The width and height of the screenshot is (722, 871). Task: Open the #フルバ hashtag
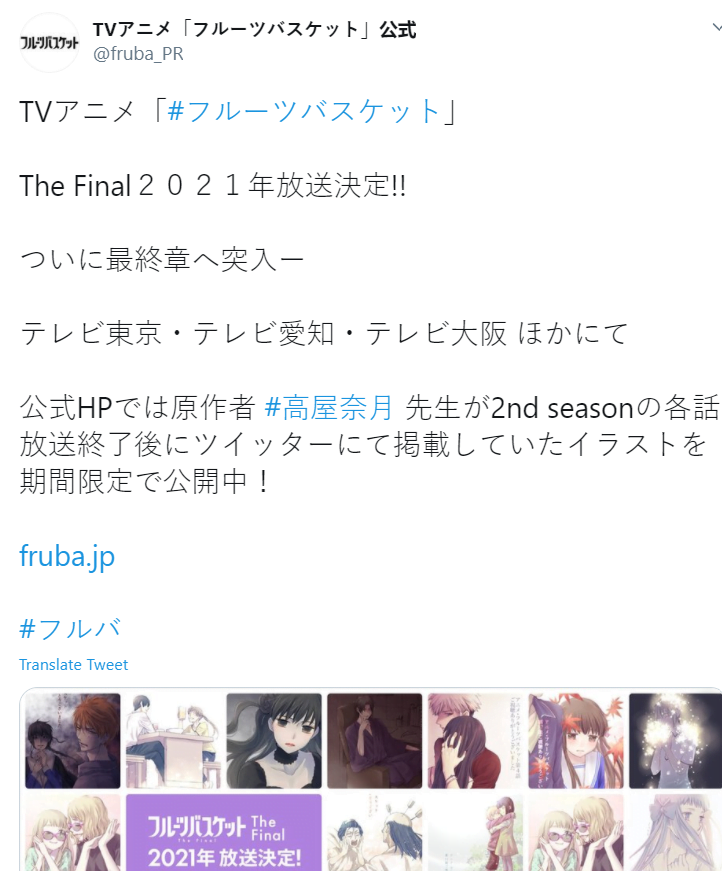70,628
